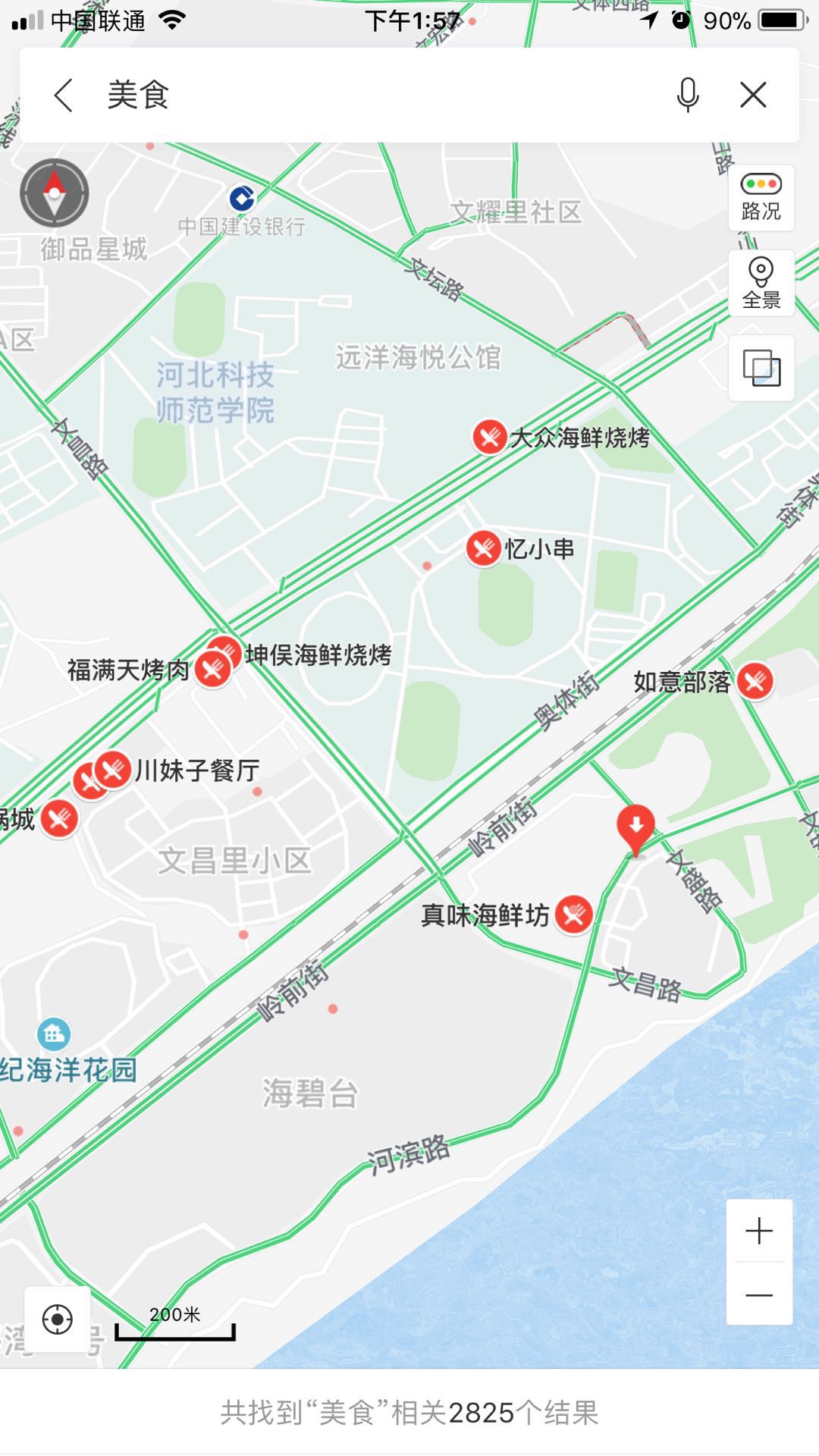Image resolution: width=819 pixels, height=1456 pixels.
Task: Select the 福满天烤肉 restaurant marker
Action: coord(212,670)
